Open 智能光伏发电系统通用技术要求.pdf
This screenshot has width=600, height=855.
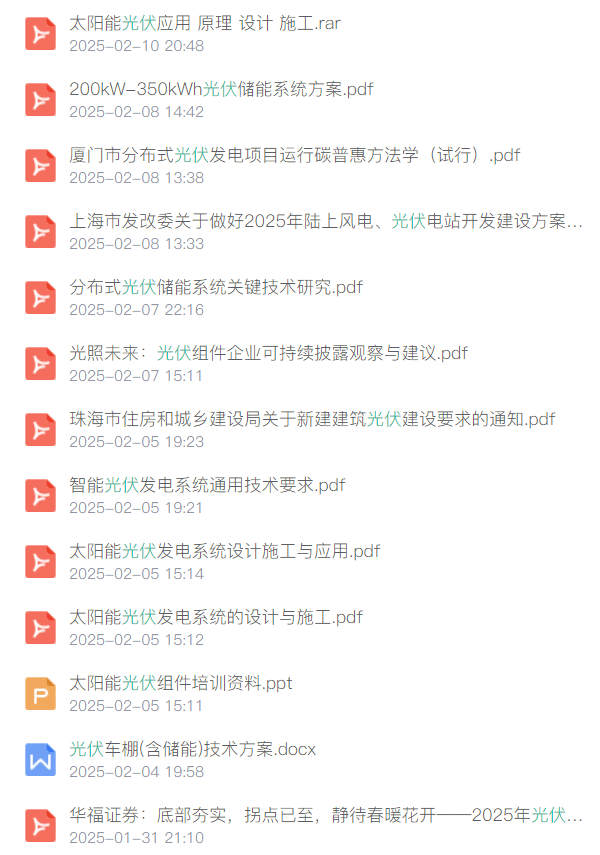coord(207,486)
